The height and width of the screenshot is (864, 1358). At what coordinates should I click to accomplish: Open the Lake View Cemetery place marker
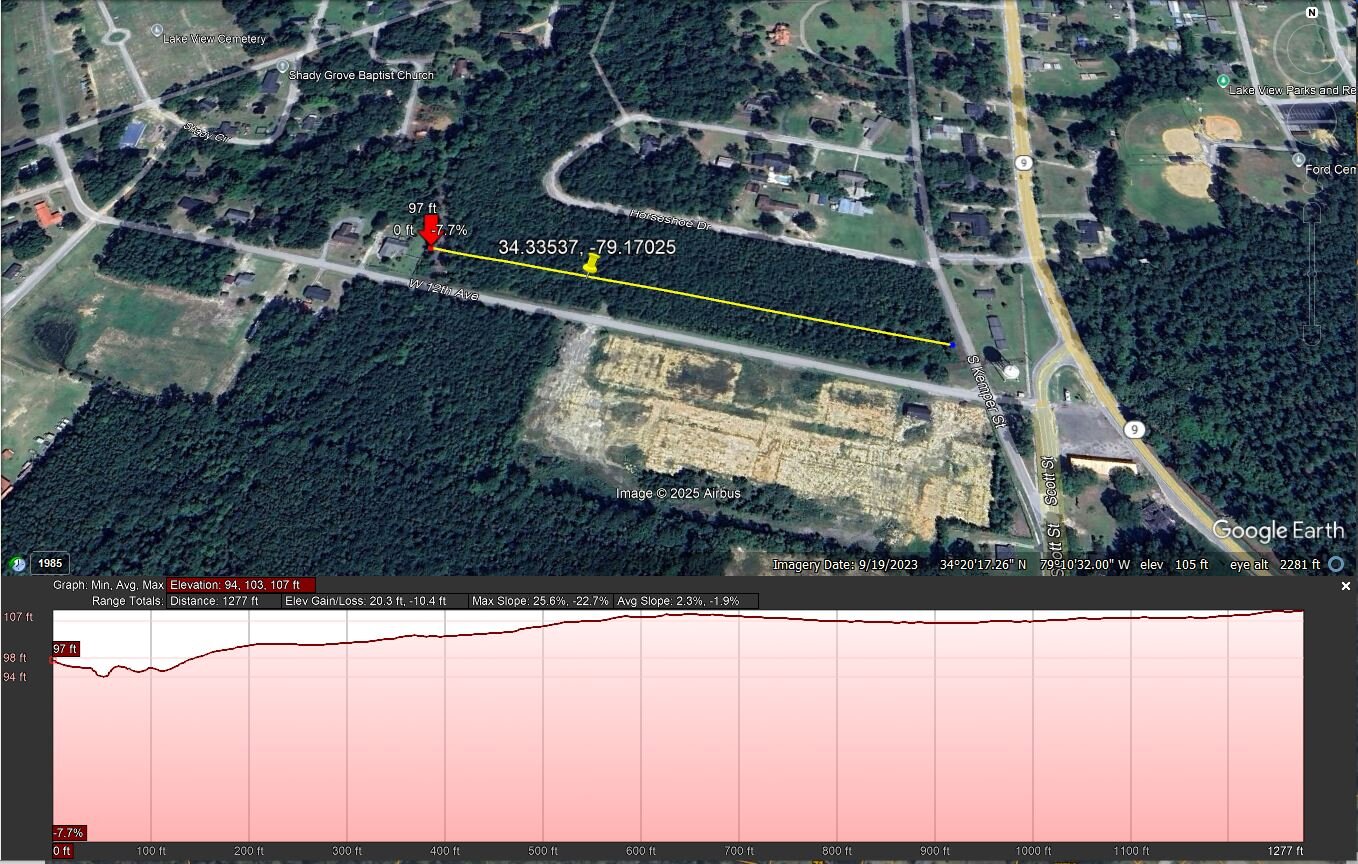coord(157,31)
